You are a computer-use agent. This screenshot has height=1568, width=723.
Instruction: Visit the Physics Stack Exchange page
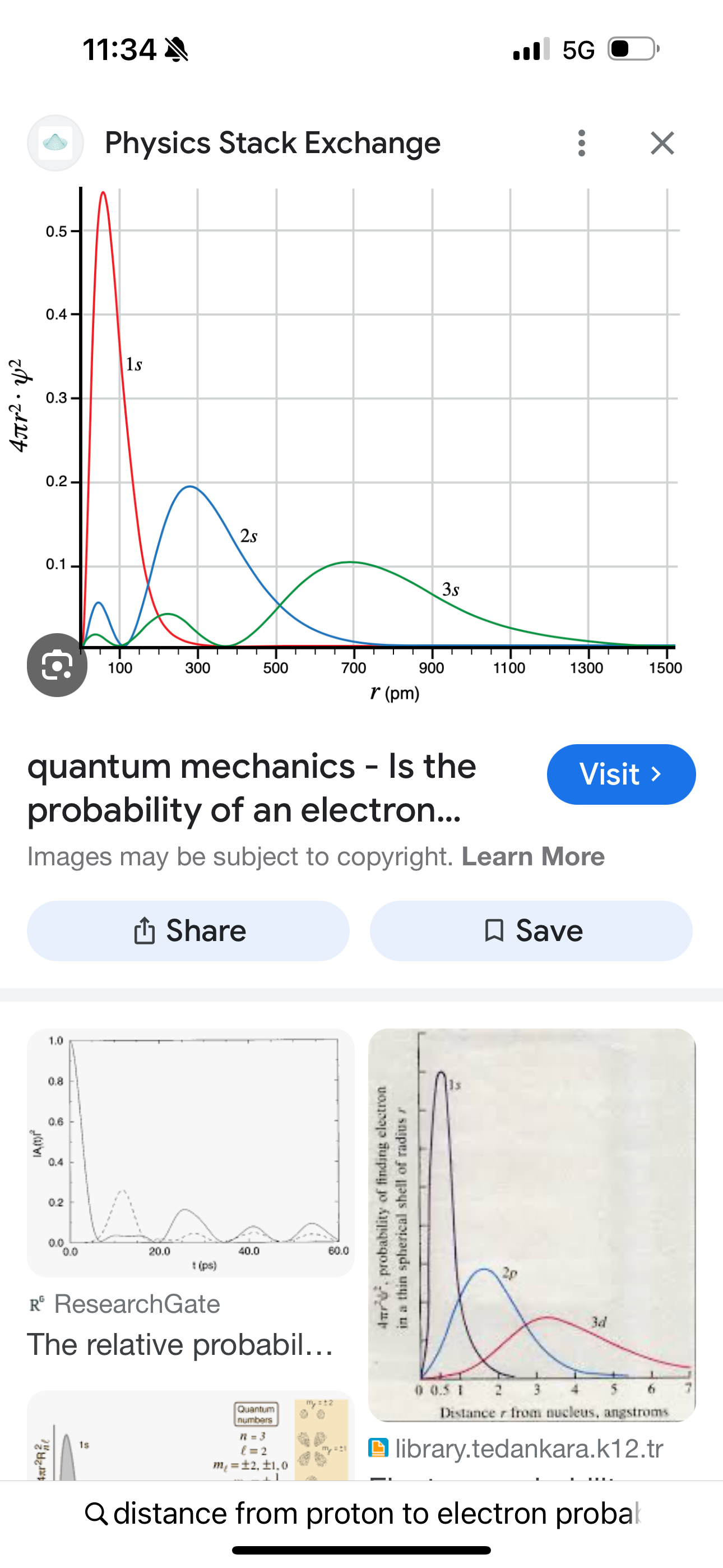pos(621,774)
